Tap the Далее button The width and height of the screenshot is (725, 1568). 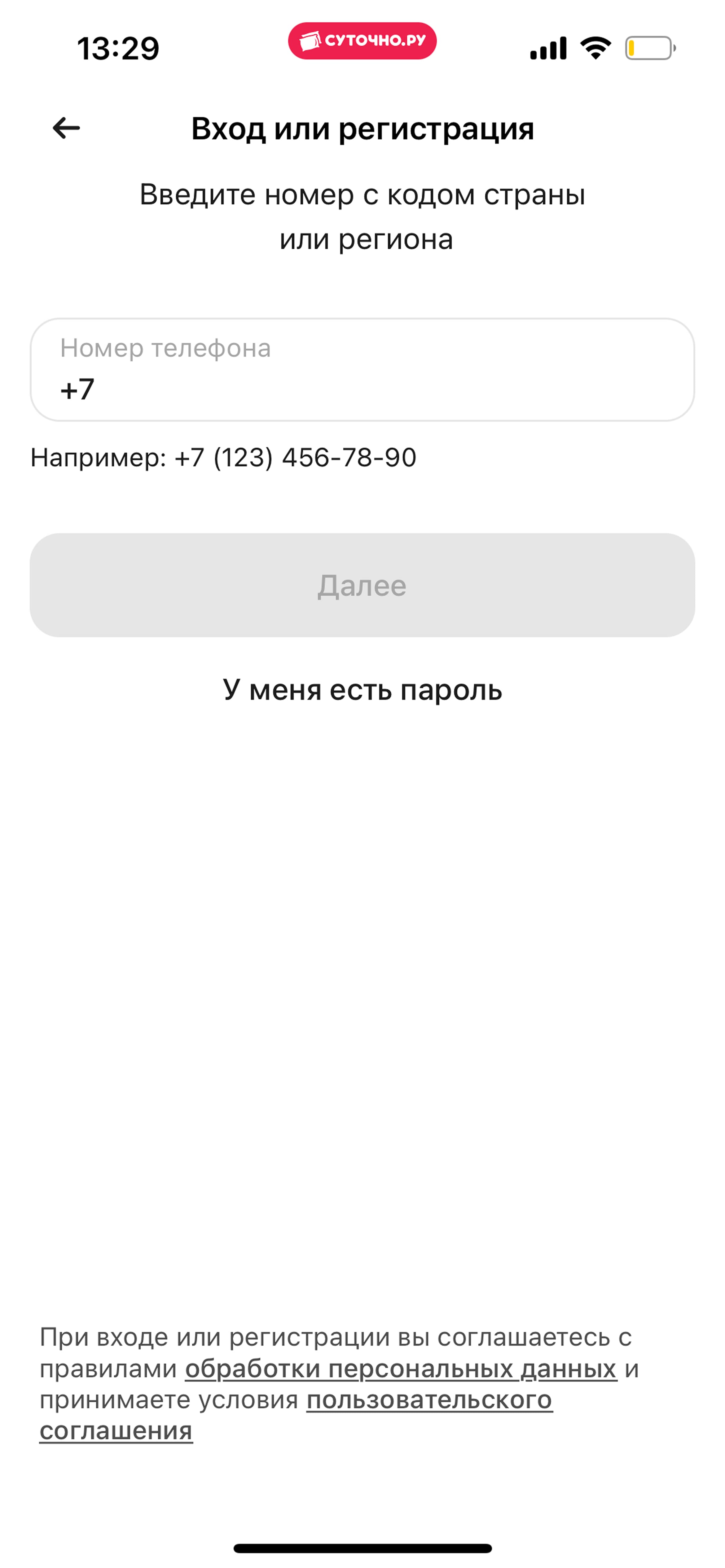click(362, 586)
